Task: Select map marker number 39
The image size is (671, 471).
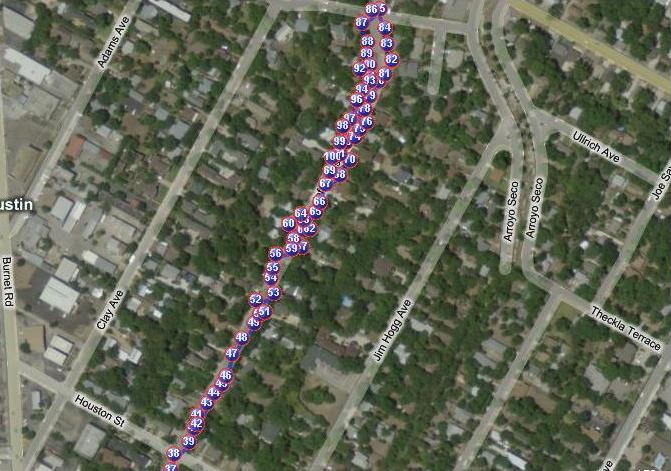Action: pos(188,441)
